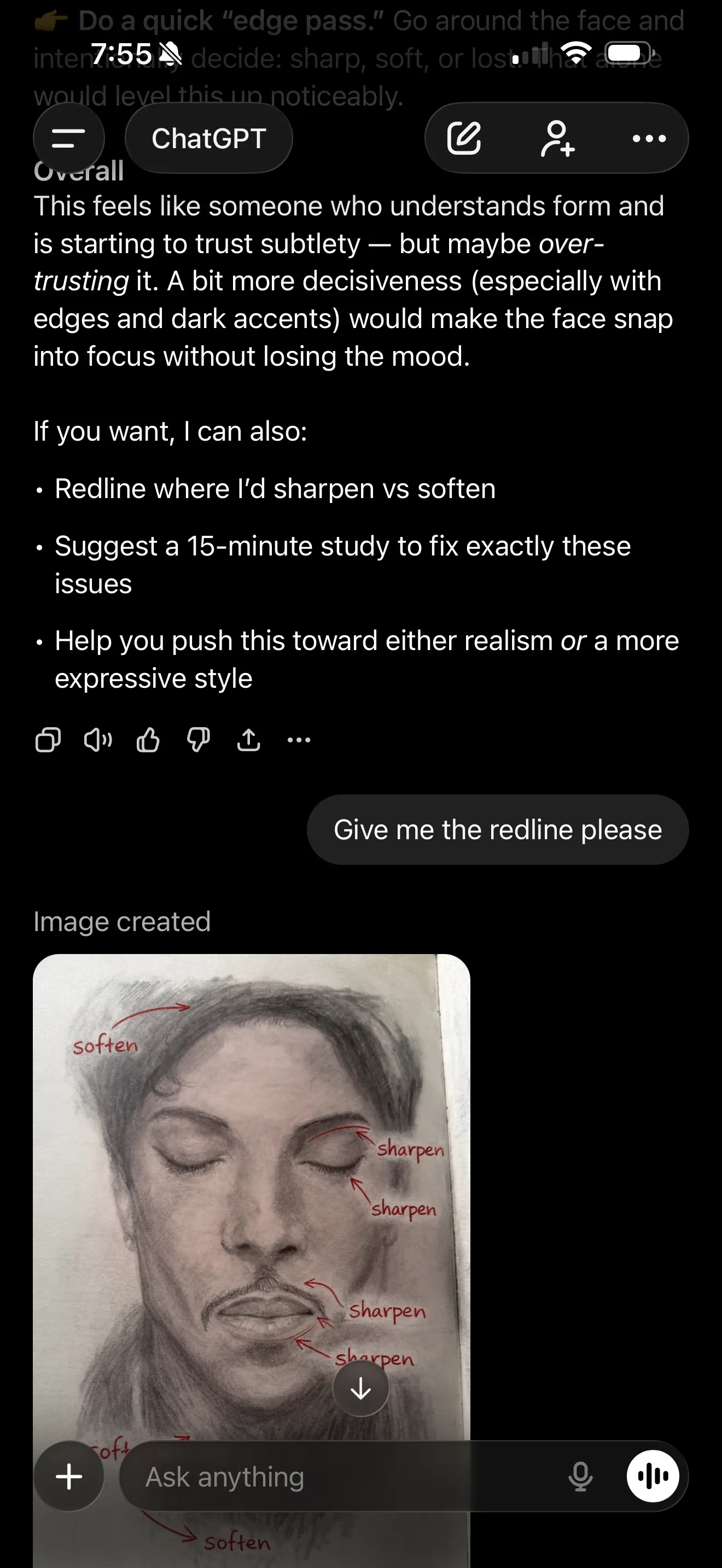Add people to the conversation
Screen dimensions: 722x1568
click(x=557, y=138)
